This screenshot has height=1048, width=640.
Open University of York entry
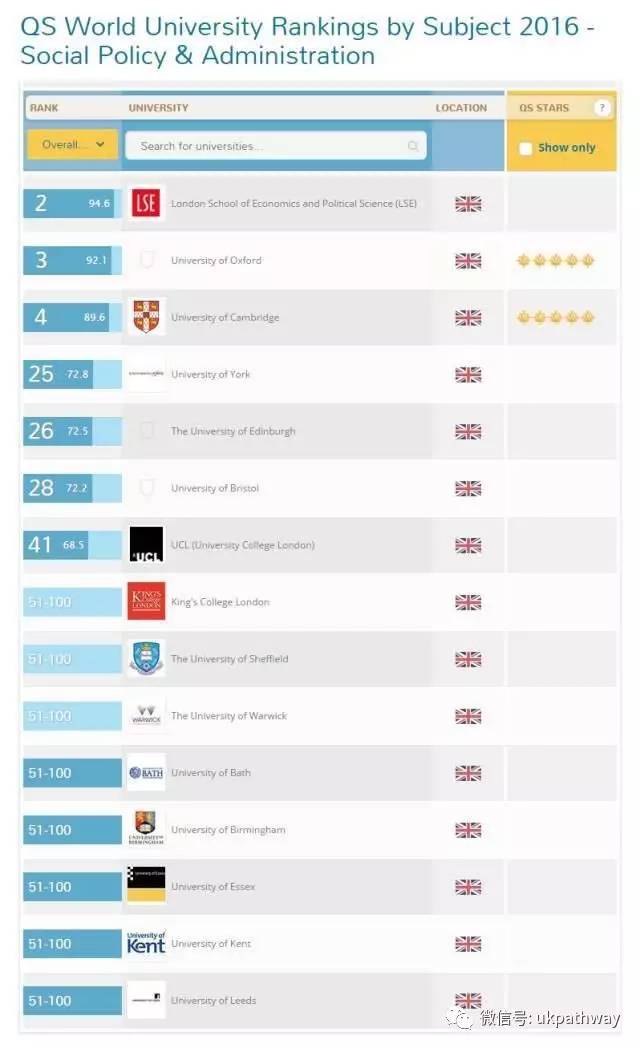210,374
